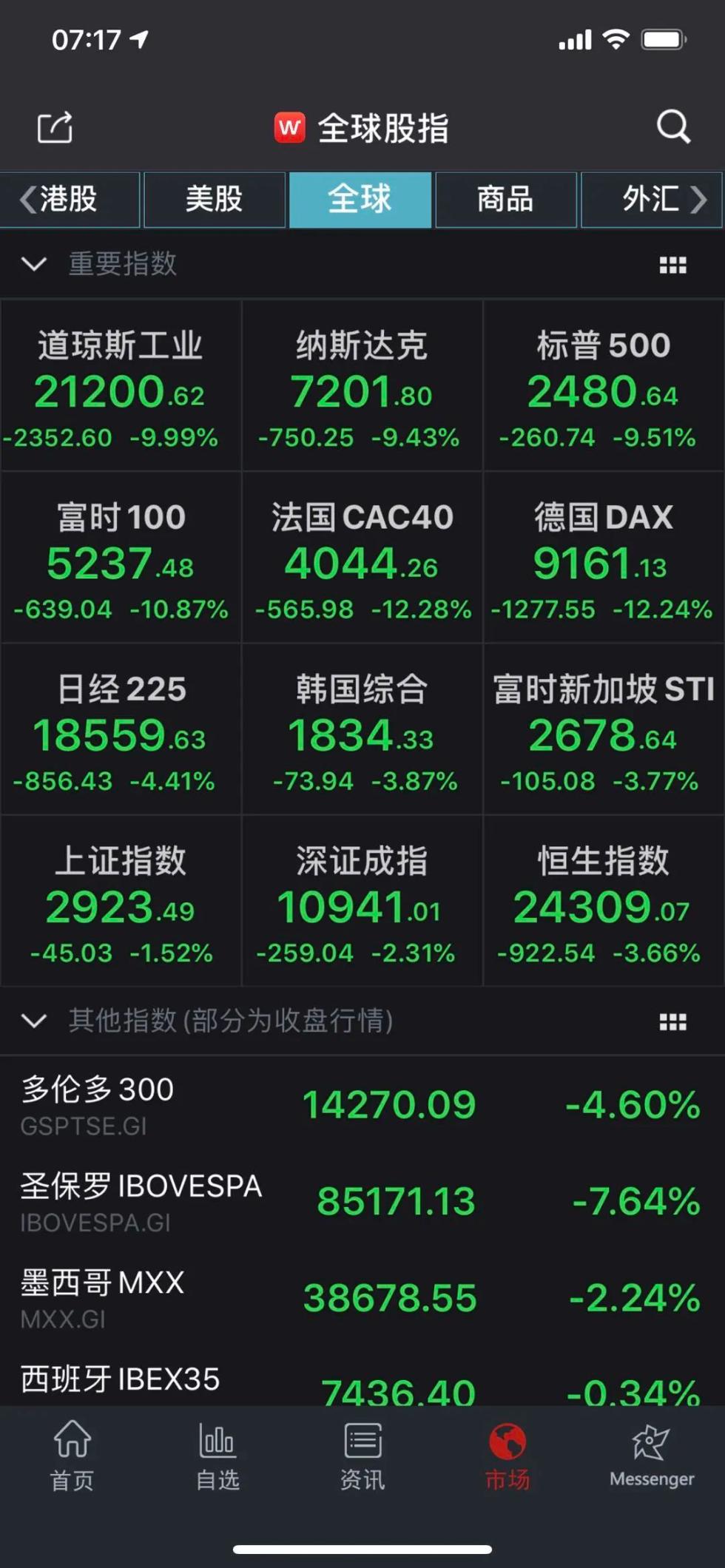
Task: Change layout via grid icon beside 重要指数
Action: [672, 265]
